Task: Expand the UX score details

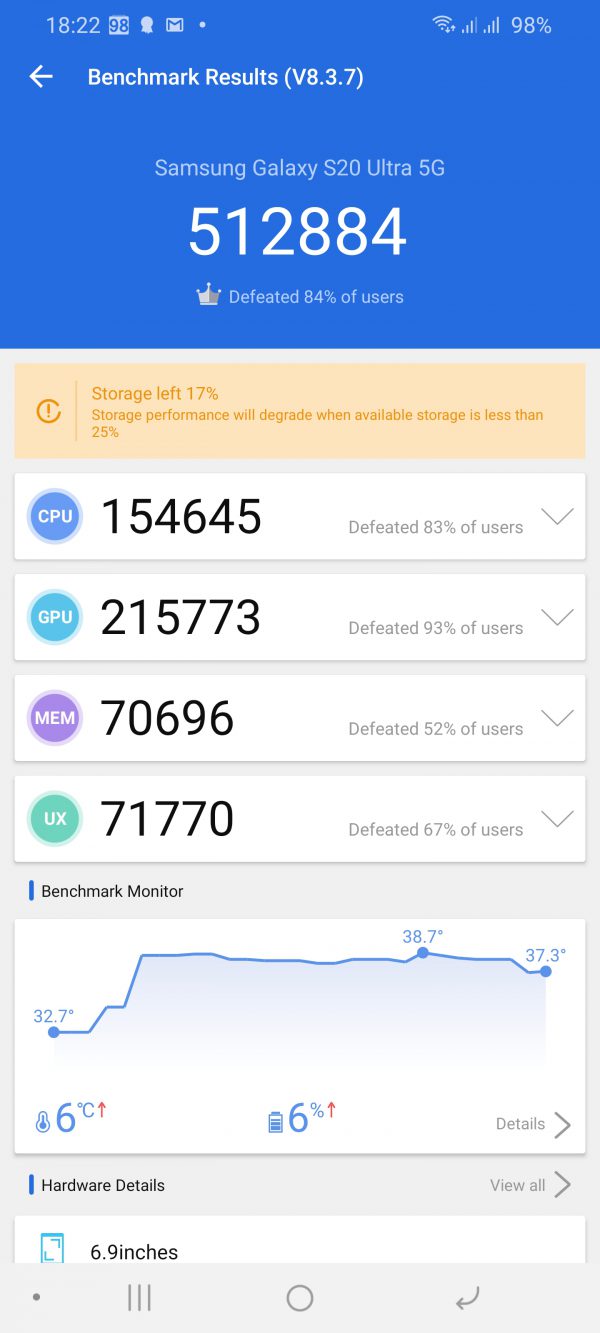Action: tap(557, 819)
